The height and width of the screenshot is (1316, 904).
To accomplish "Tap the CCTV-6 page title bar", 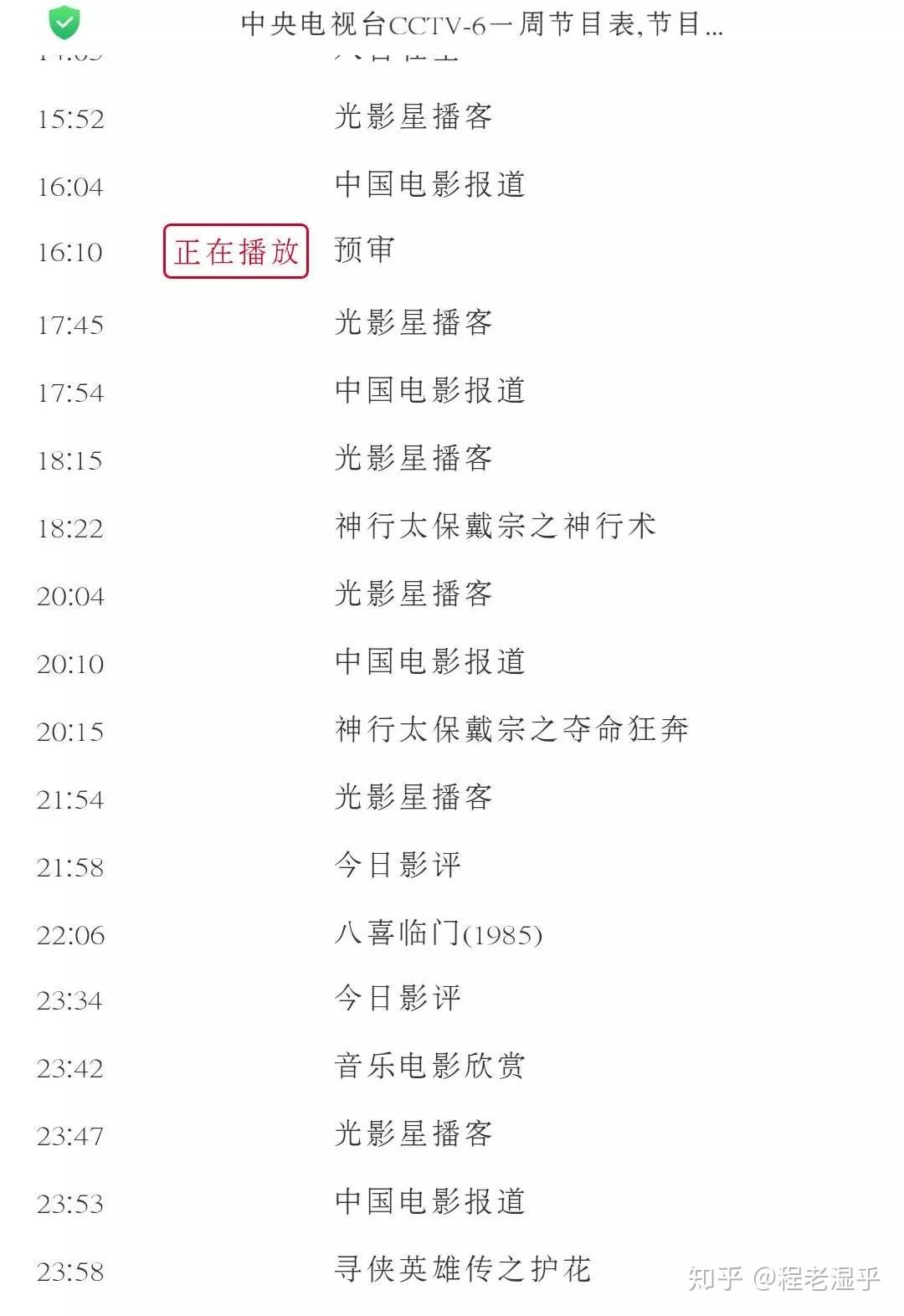I will pyautogui.click(x=481, y=24).
